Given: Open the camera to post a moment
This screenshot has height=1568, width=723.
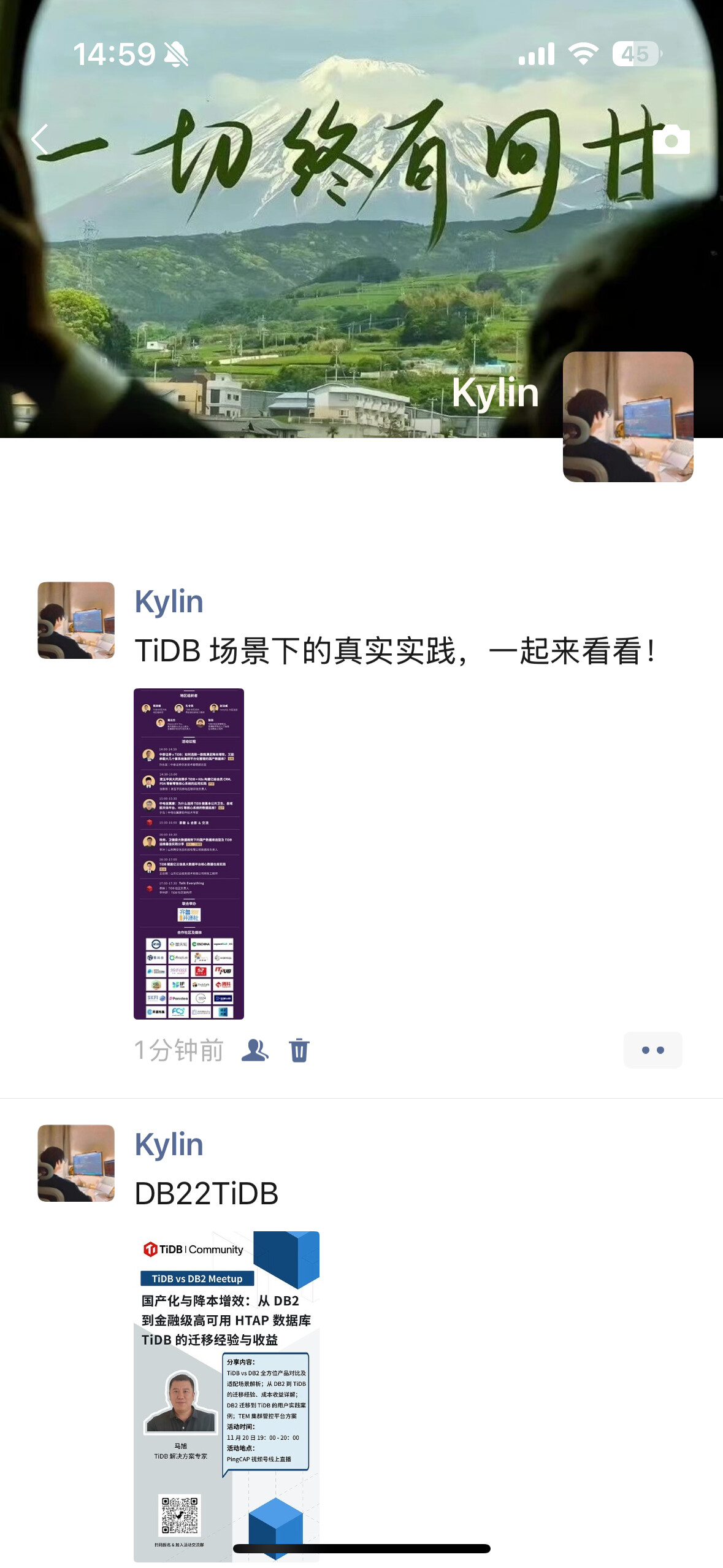Looking at the screenshot, I should coord(671,139).
